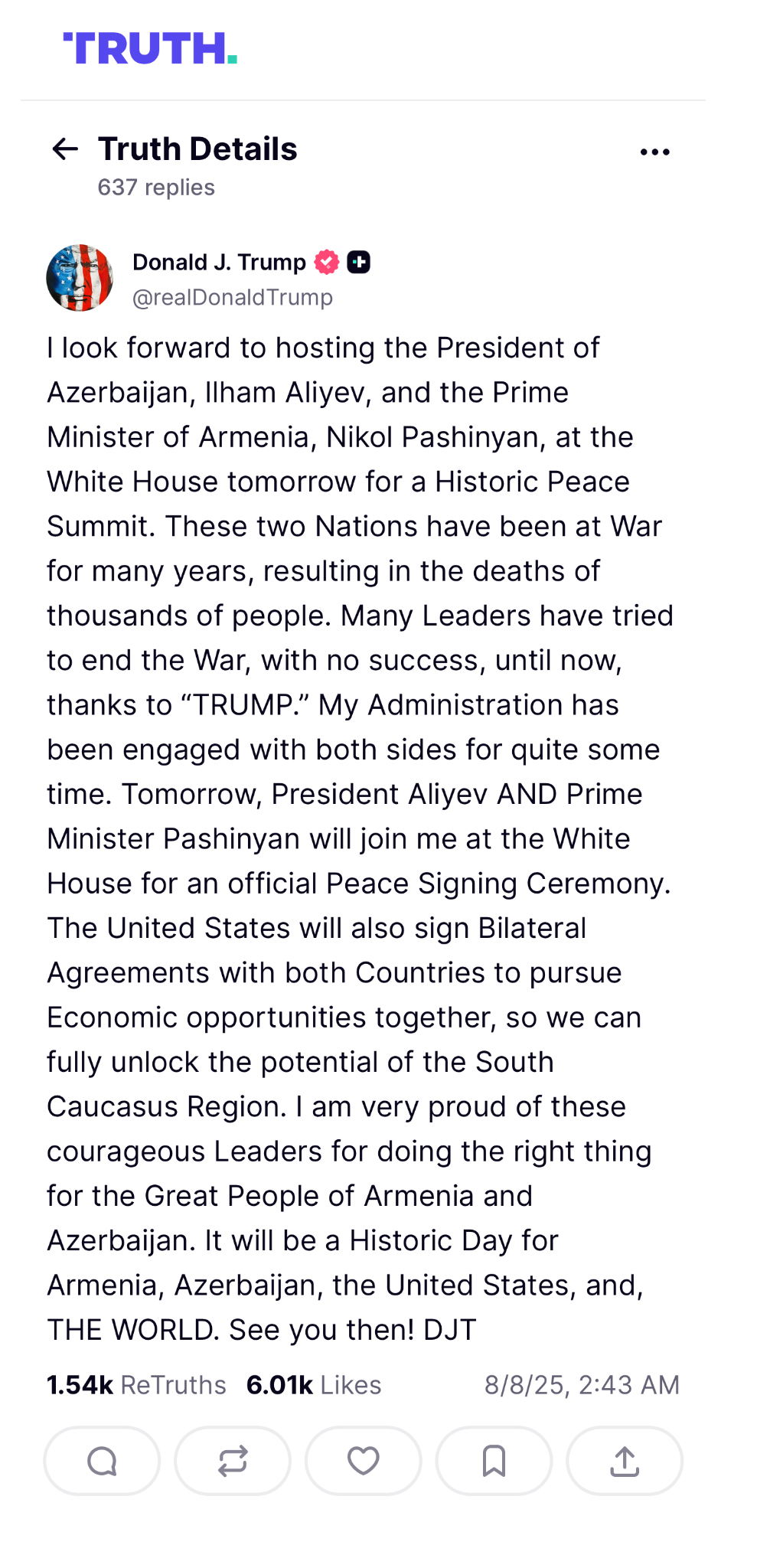Viewport: 757px width, 1568px height.
Task: View the 1.54k ReTruths list
Action: tap(136, 1385)
